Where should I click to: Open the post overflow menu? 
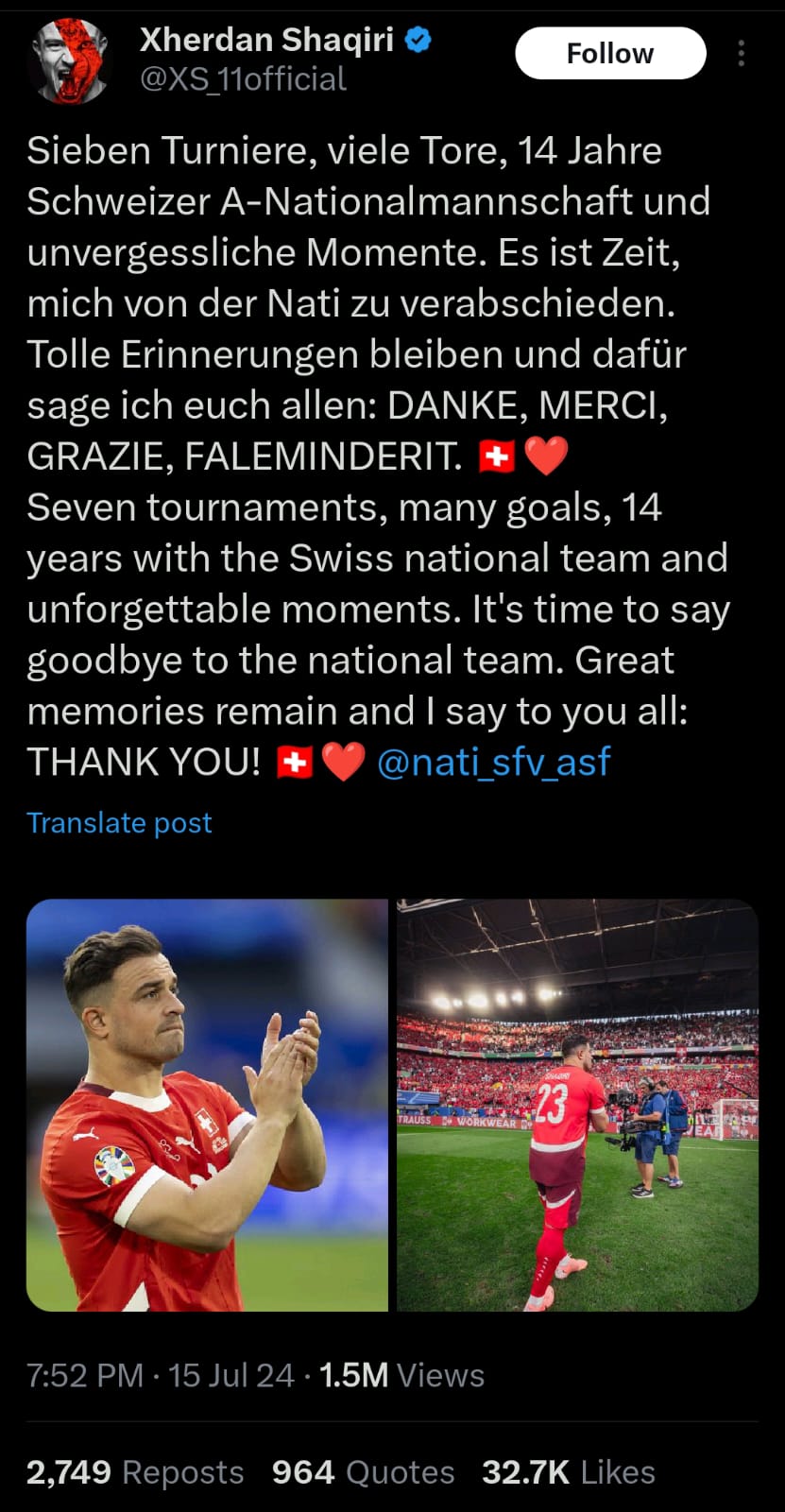(x=742, y=53)
